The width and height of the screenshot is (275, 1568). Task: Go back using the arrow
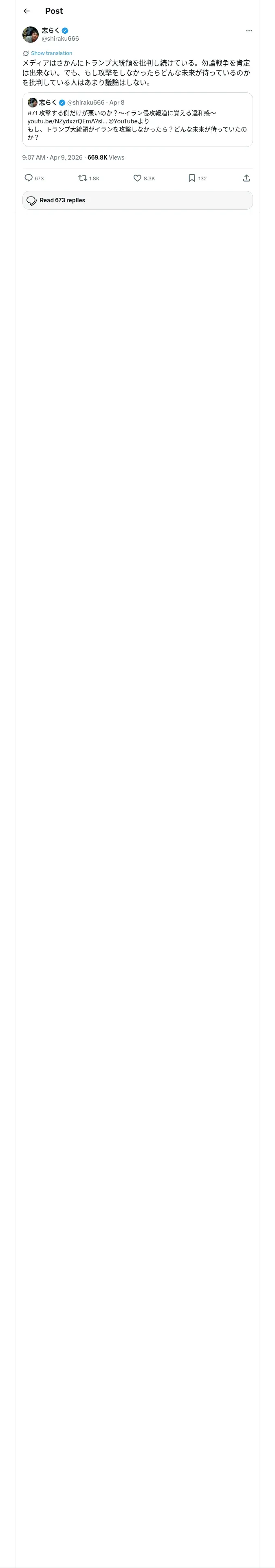tap(26, 11)
